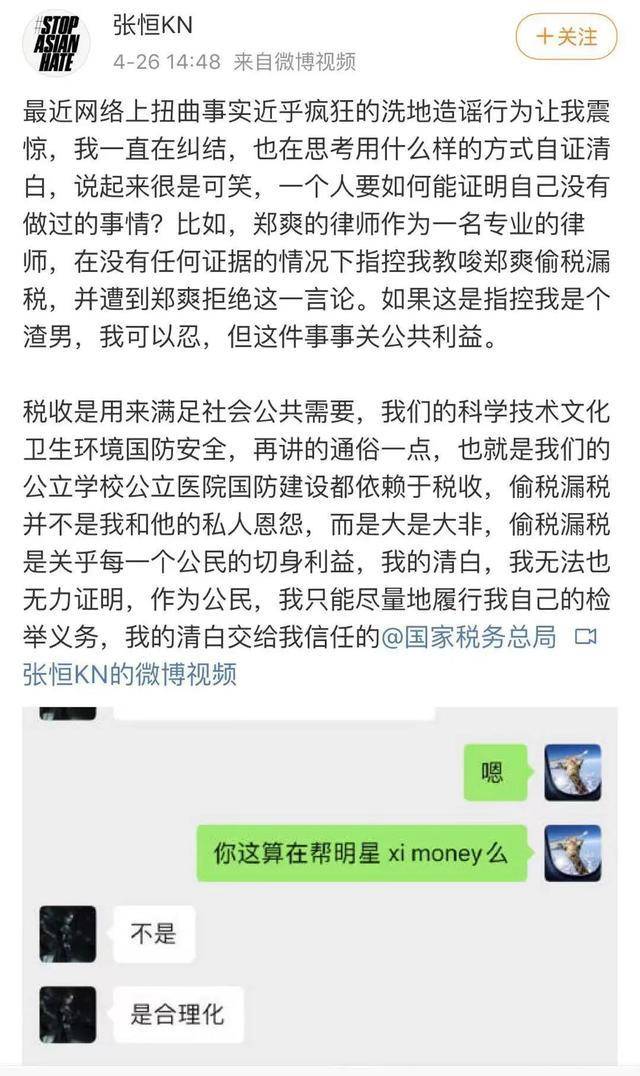Screen dimensions: 640x1076
Task: Follow 张恒KN with the 关注 button
Action: click(567, 37)
